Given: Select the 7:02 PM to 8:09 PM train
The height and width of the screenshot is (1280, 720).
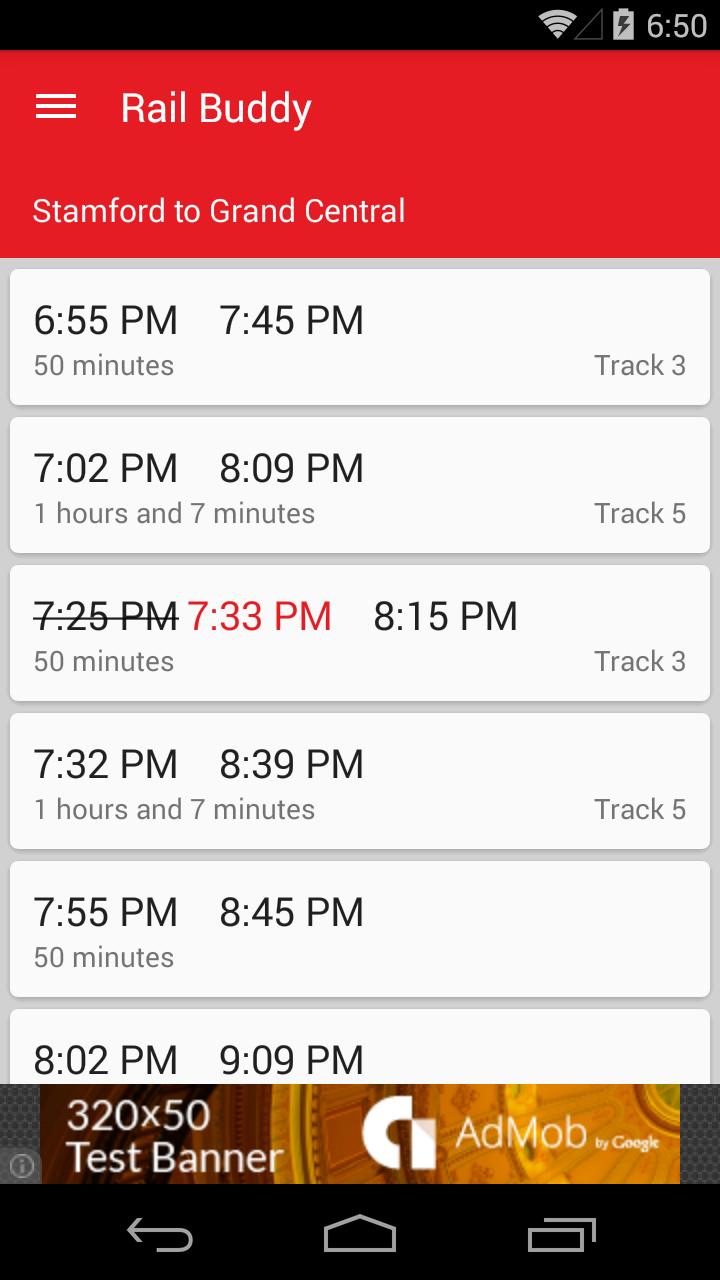Looking at the screenshot, I should pyautogui.click(x=360, y=485).
